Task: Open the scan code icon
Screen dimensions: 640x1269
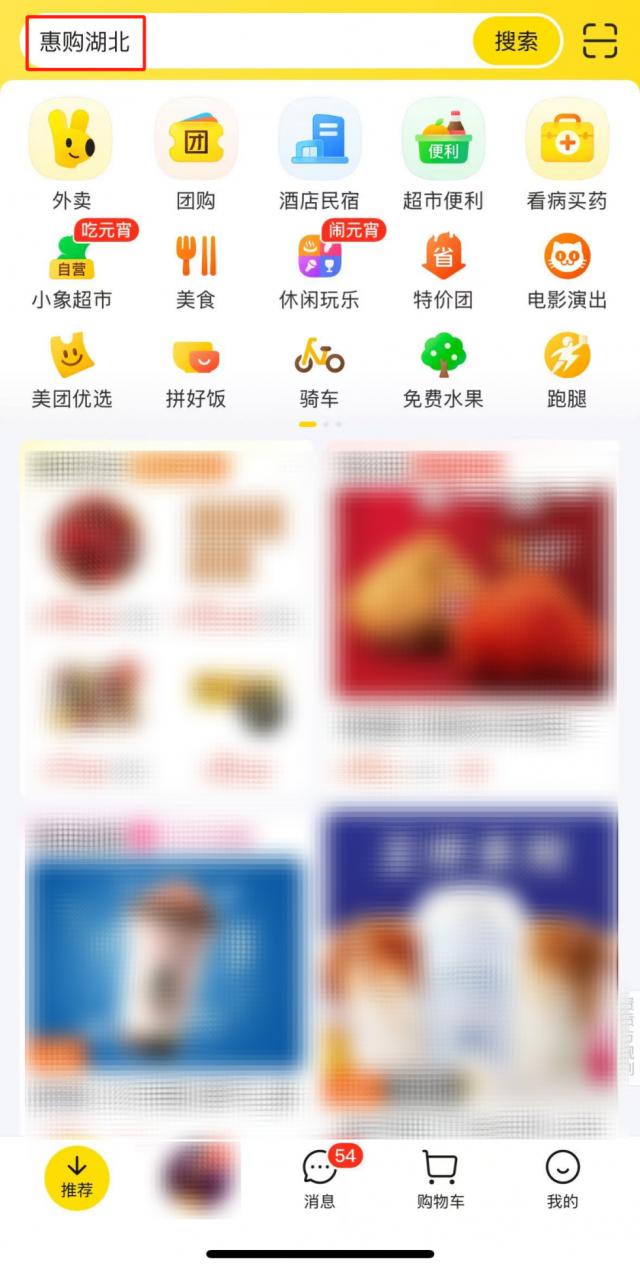Action: [600, 42]
